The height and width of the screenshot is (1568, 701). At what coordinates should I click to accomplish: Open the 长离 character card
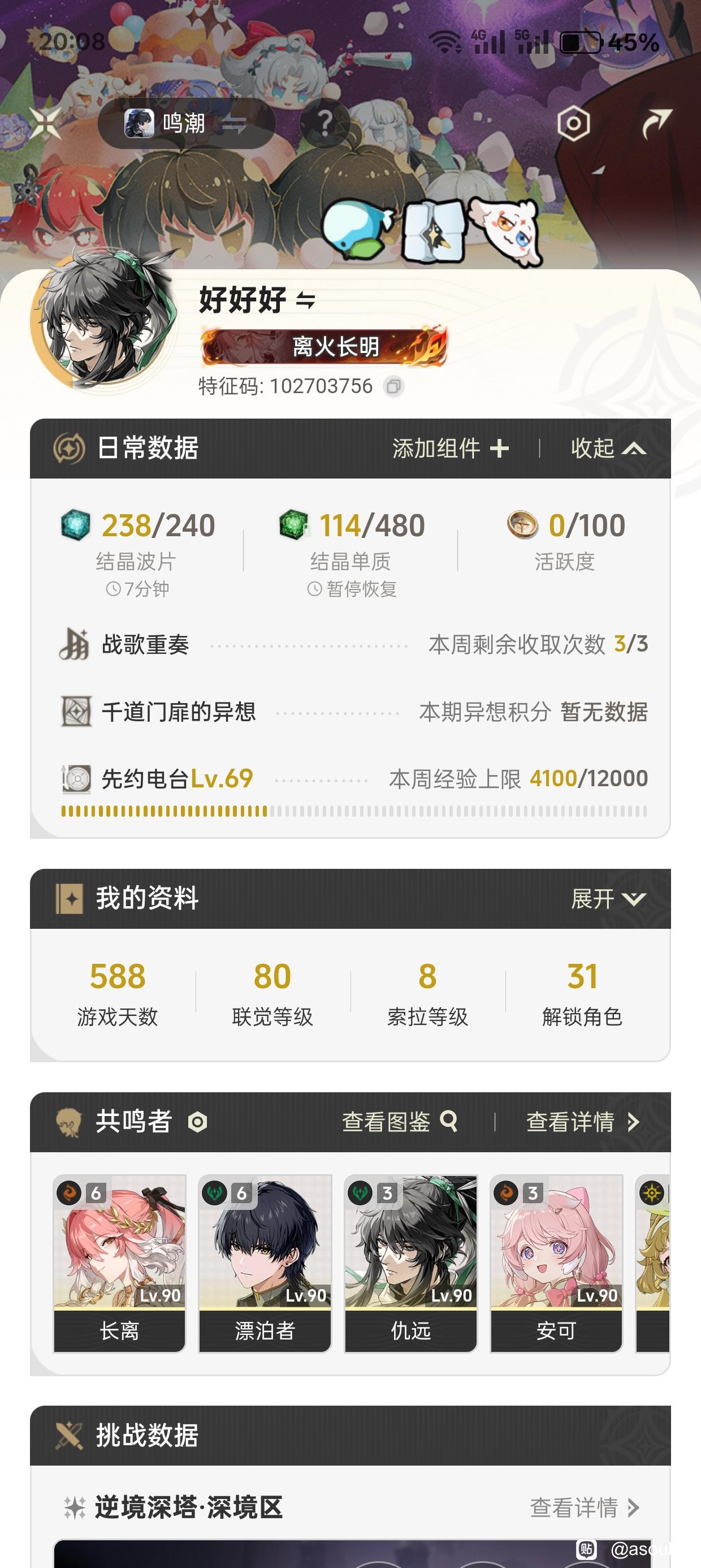tap(119, 1263)
